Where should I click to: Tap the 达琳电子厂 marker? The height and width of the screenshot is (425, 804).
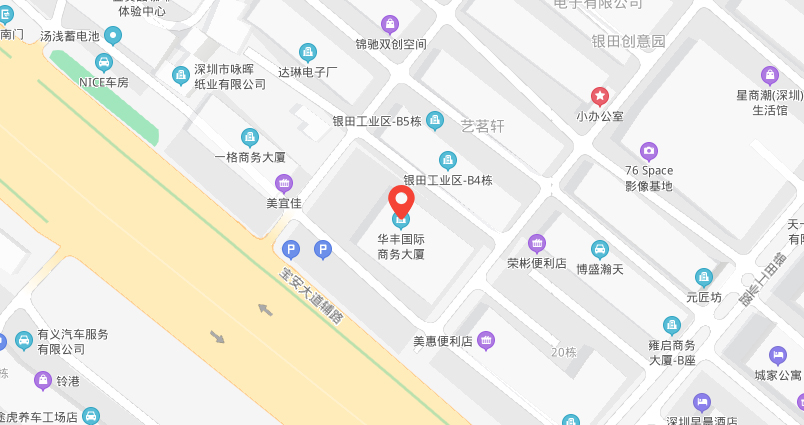tap(308, 52)
